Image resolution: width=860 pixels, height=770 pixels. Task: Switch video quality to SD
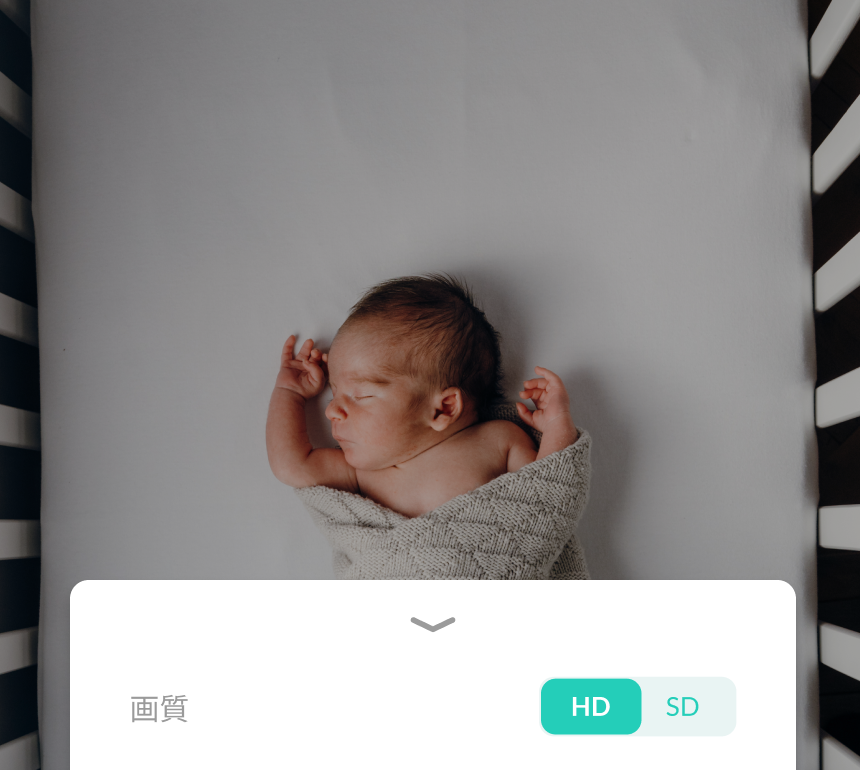tap(684, 707)
